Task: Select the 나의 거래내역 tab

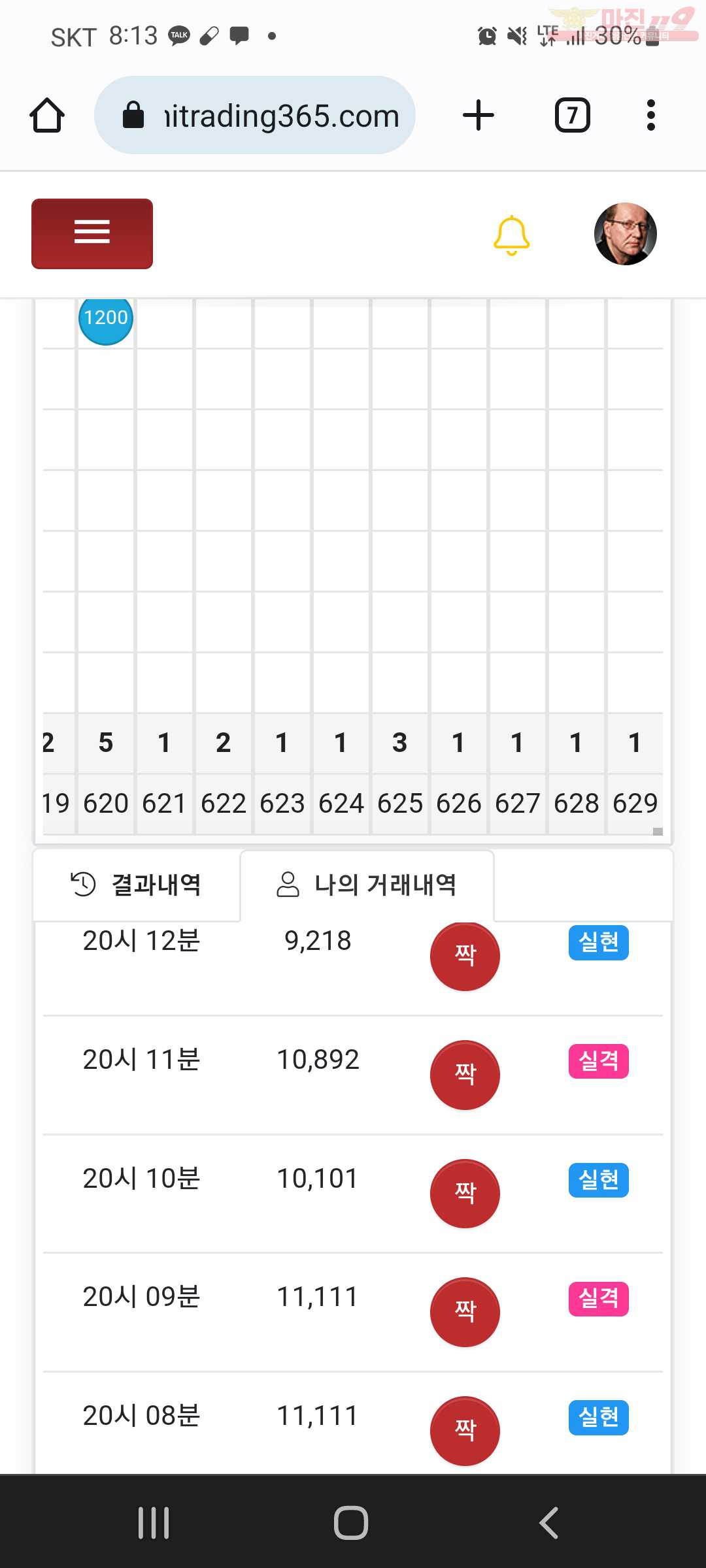Action: (x=367, y=885)
